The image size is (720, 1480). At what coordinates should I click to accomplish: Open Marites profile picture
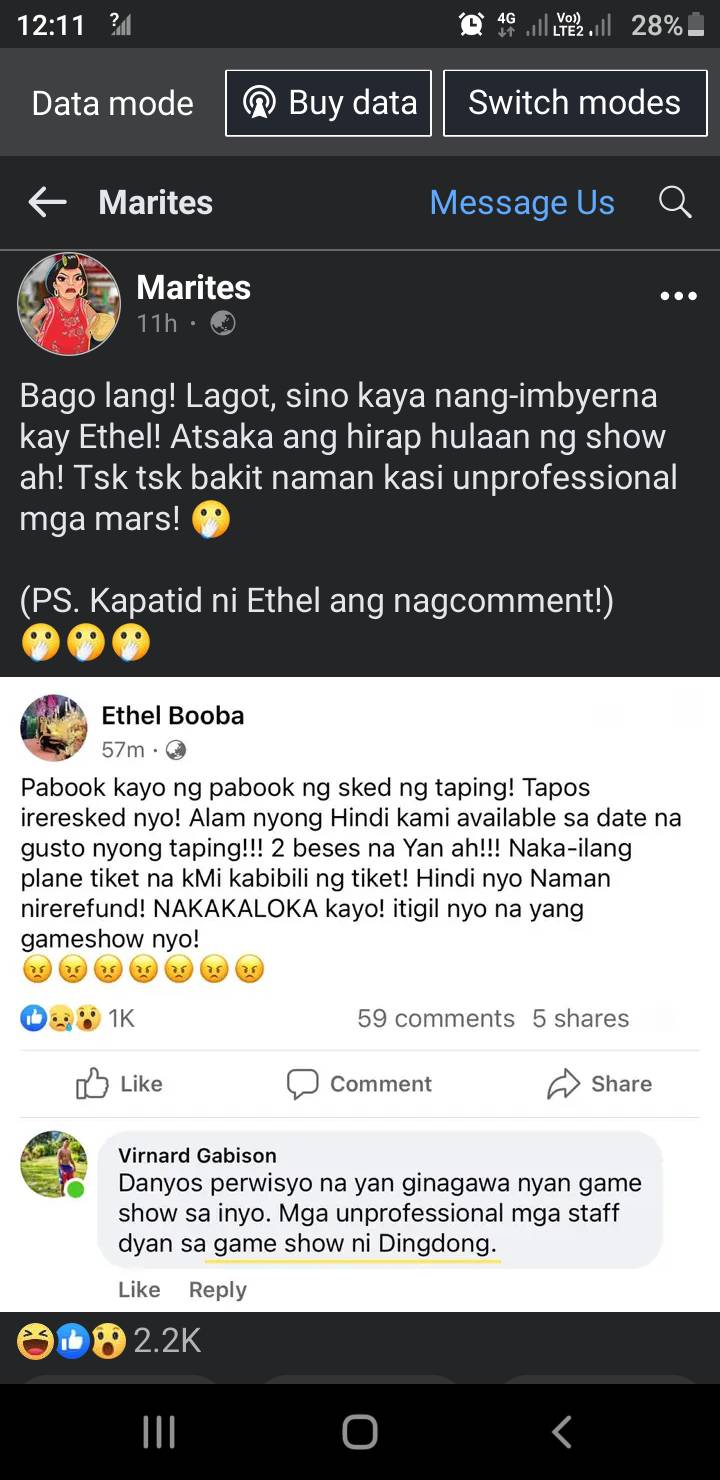69,304
